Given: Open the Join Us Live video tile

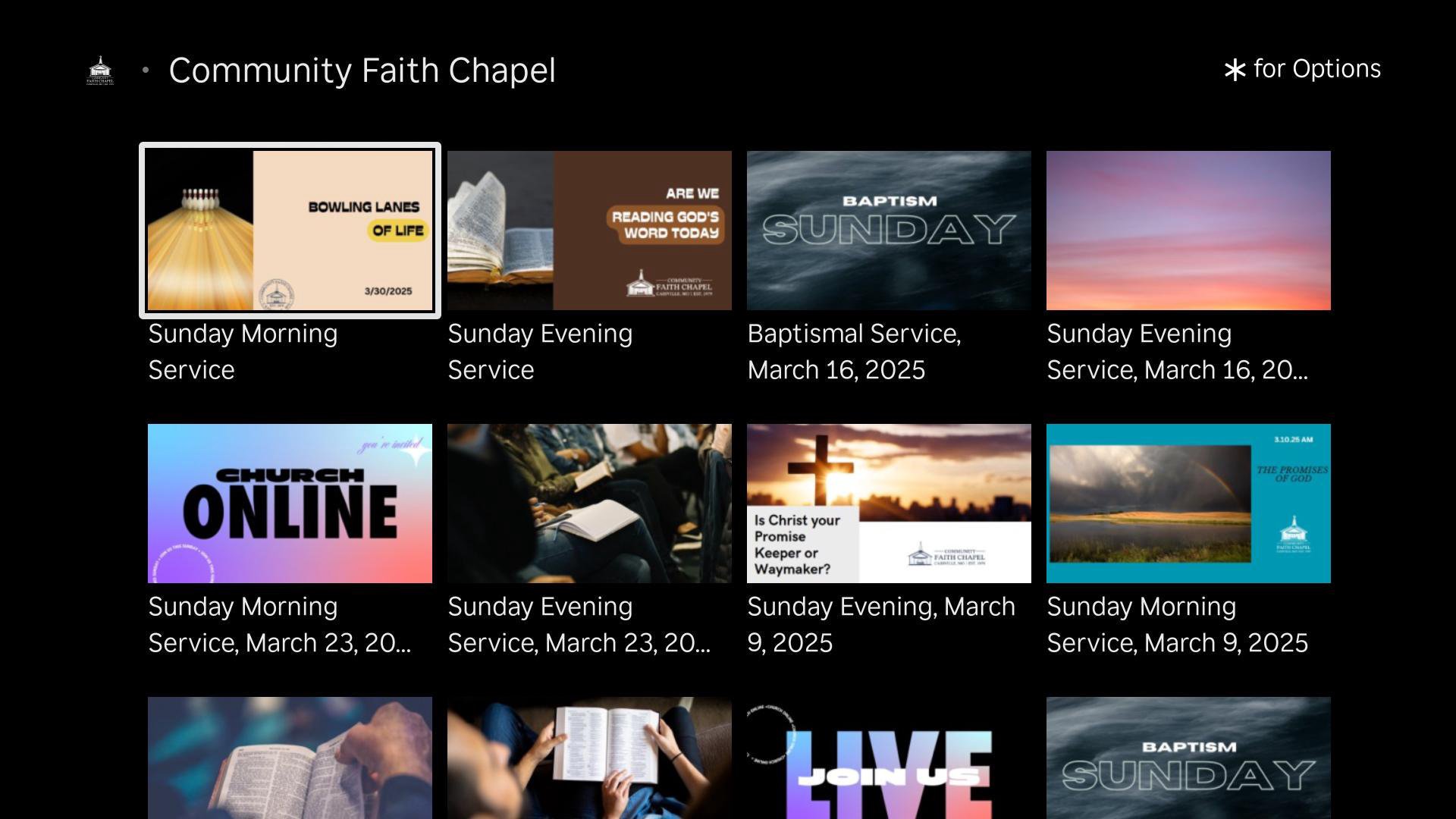Looking at the screenshot, I should pos(889,758).
